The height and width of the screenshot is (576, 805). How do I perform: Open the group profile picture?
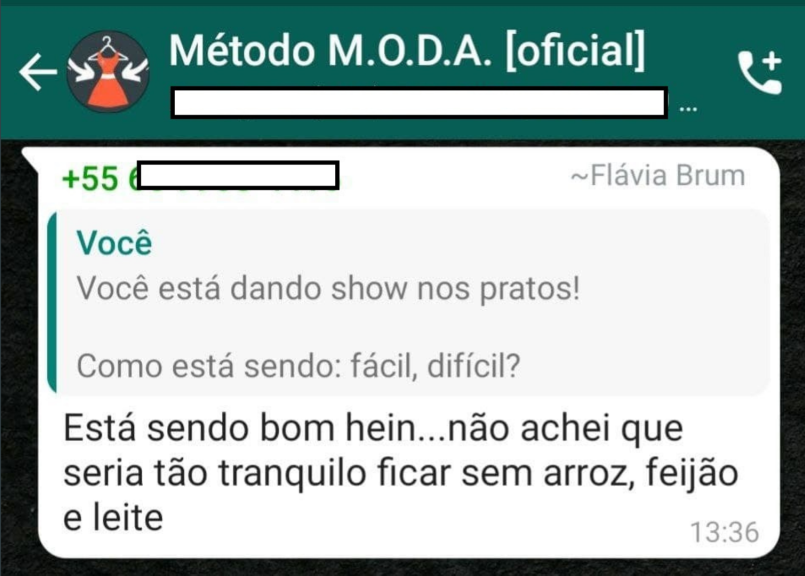tap(108, 72)
